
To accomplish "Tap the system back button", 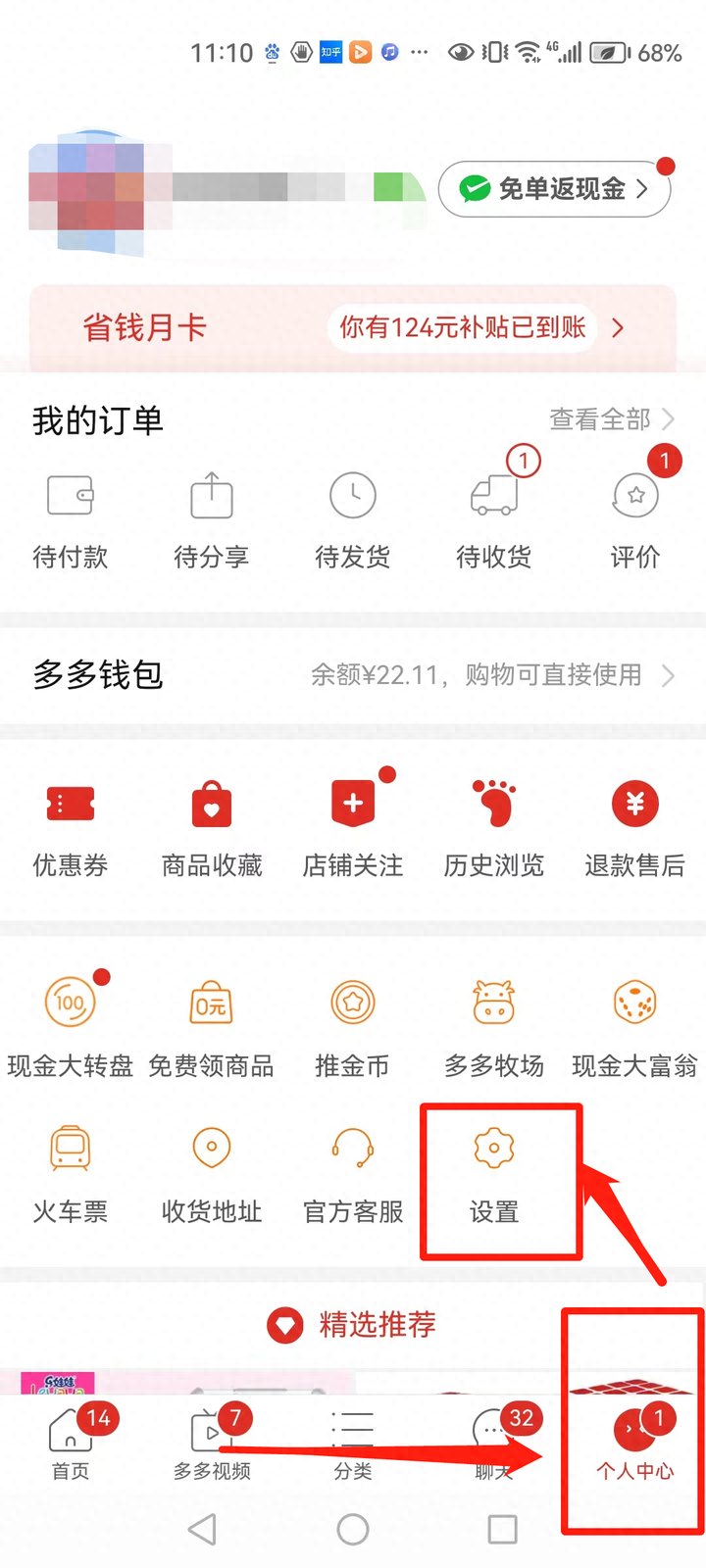I will pos(202,1529).
